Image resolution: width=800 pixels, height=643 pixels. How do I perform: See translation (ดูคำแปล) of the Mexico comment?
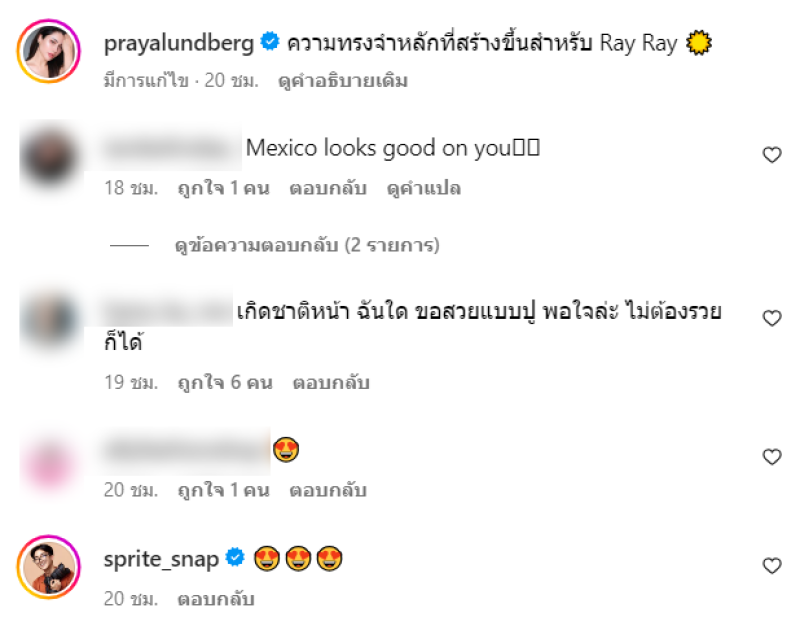click(423, 188)
